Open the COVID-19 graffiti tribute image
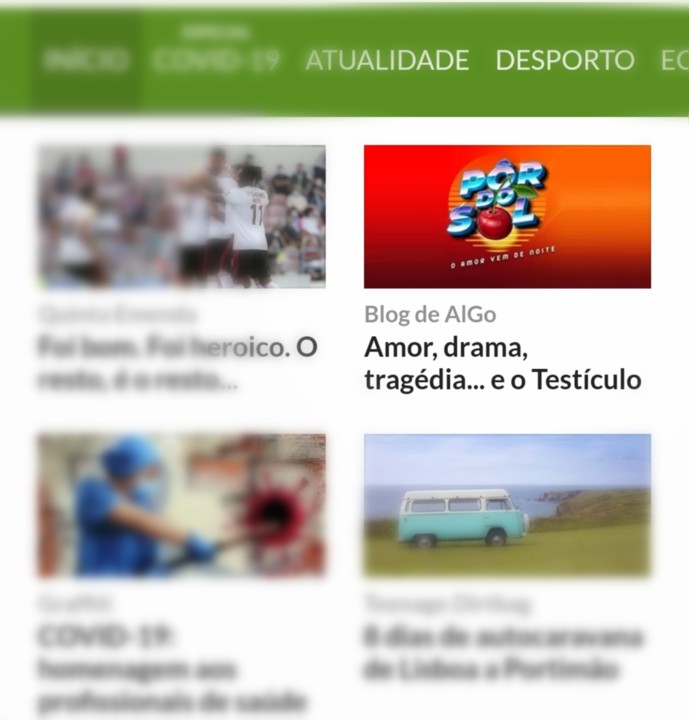Viewport: 689px width, 720px height. [x=181, y=505]
